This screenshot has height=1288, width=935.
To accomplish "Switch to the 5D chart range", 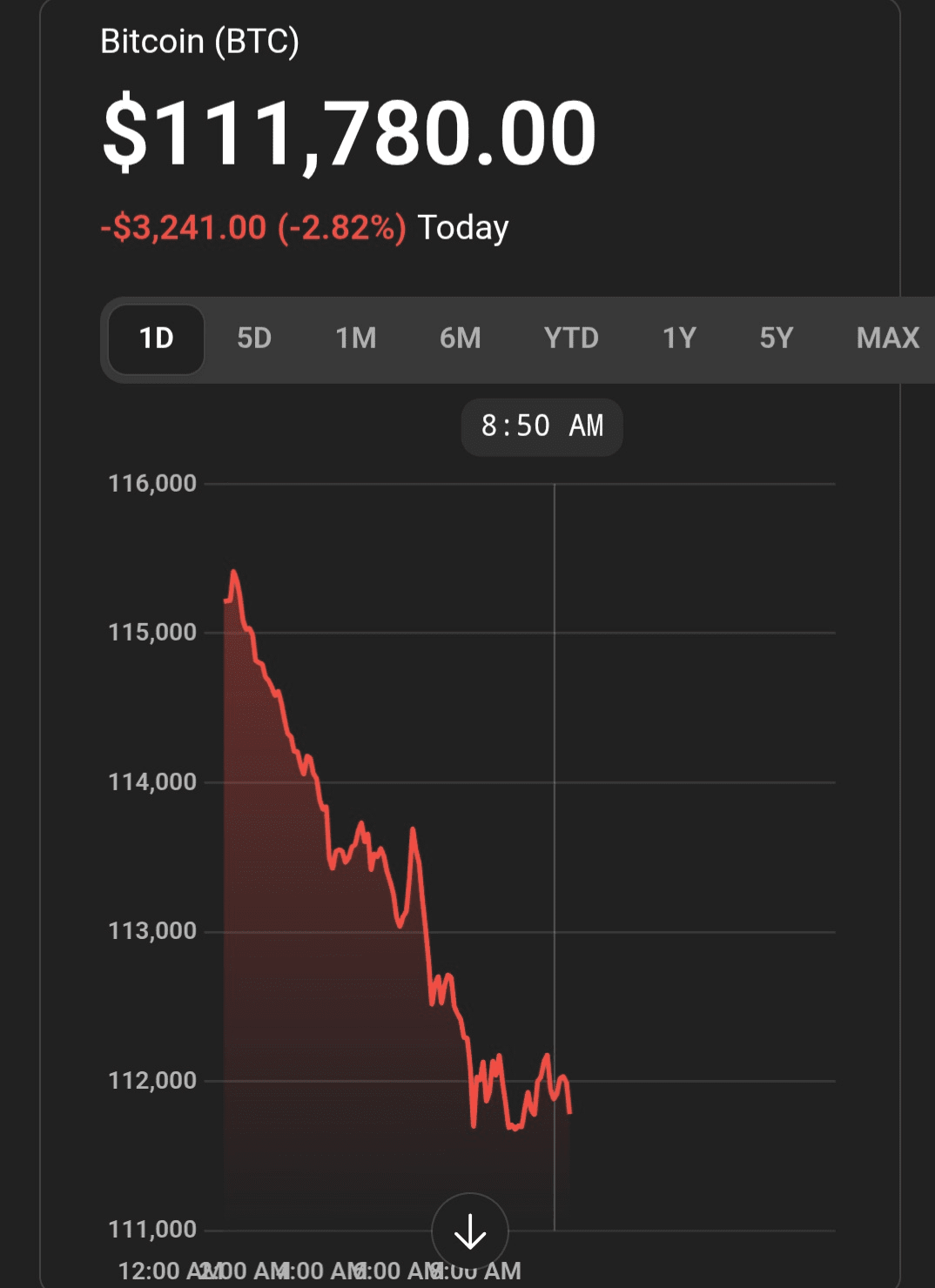I will [x=254, y=339].
